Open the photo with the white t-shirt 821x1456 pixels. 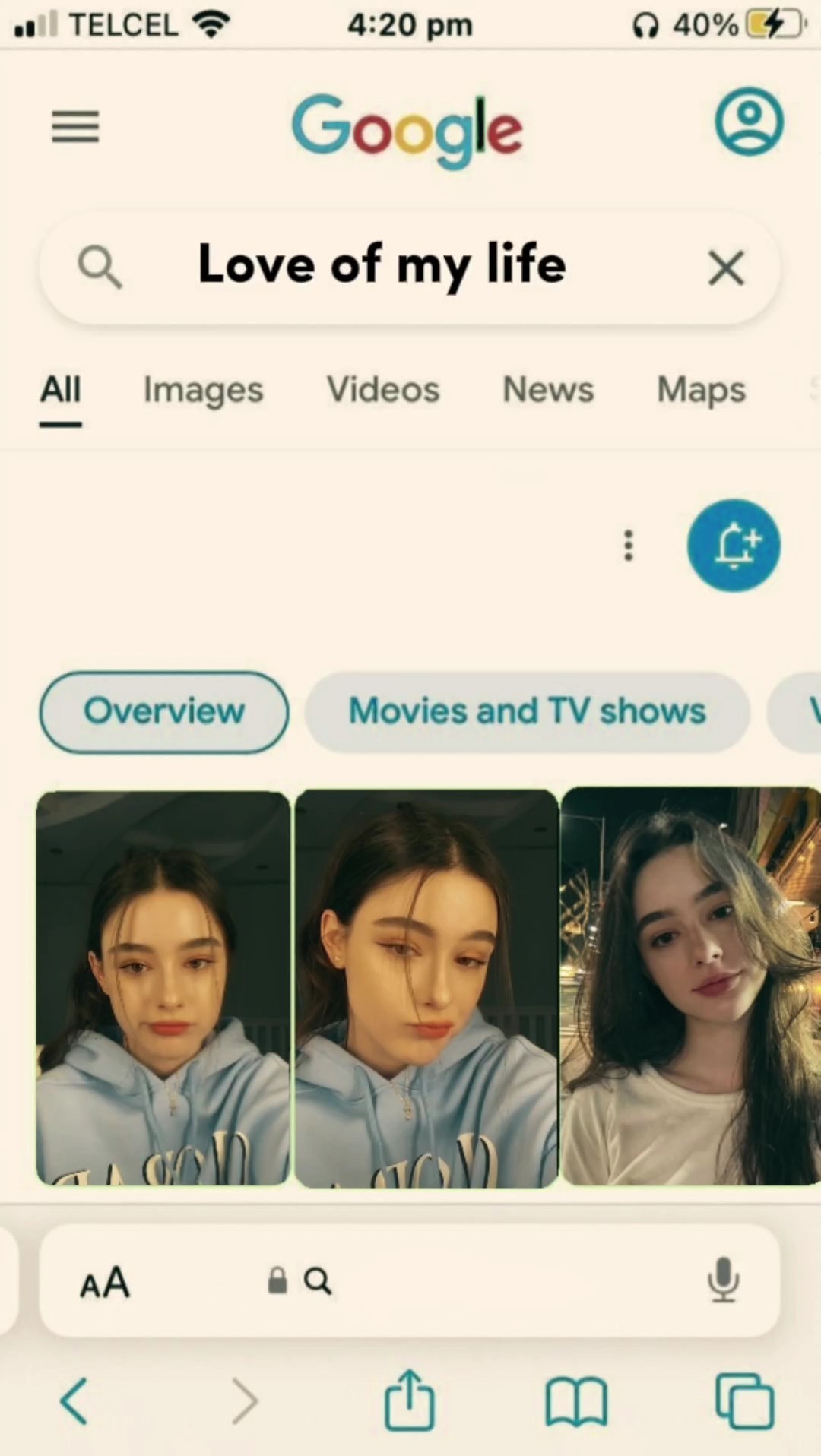coord(690,986)
